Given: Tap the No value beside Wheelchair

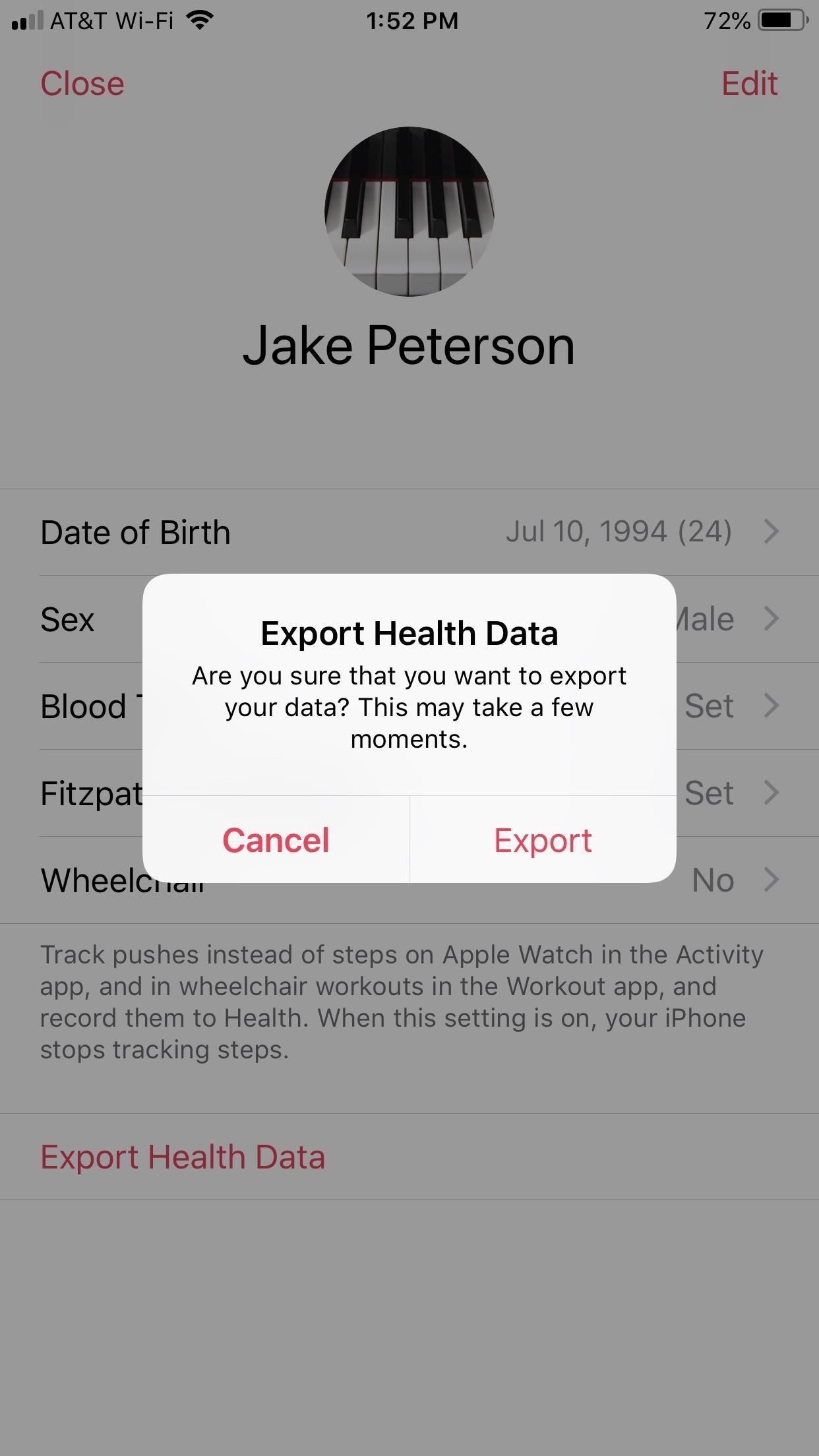Looking at the screenshot, I should (x=714, y=880).
